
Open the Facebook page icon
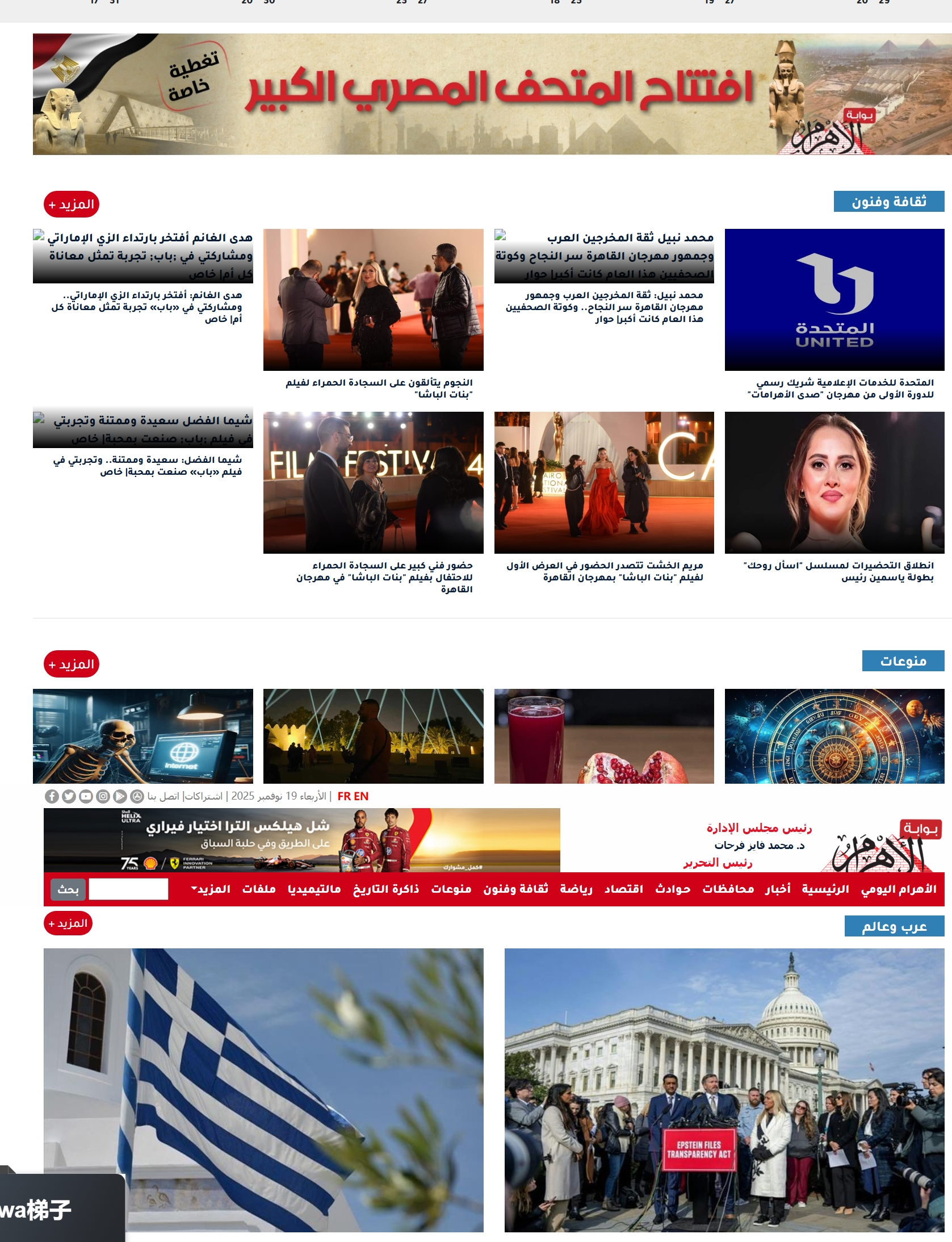pyautogui.click(x=53, y=797)
